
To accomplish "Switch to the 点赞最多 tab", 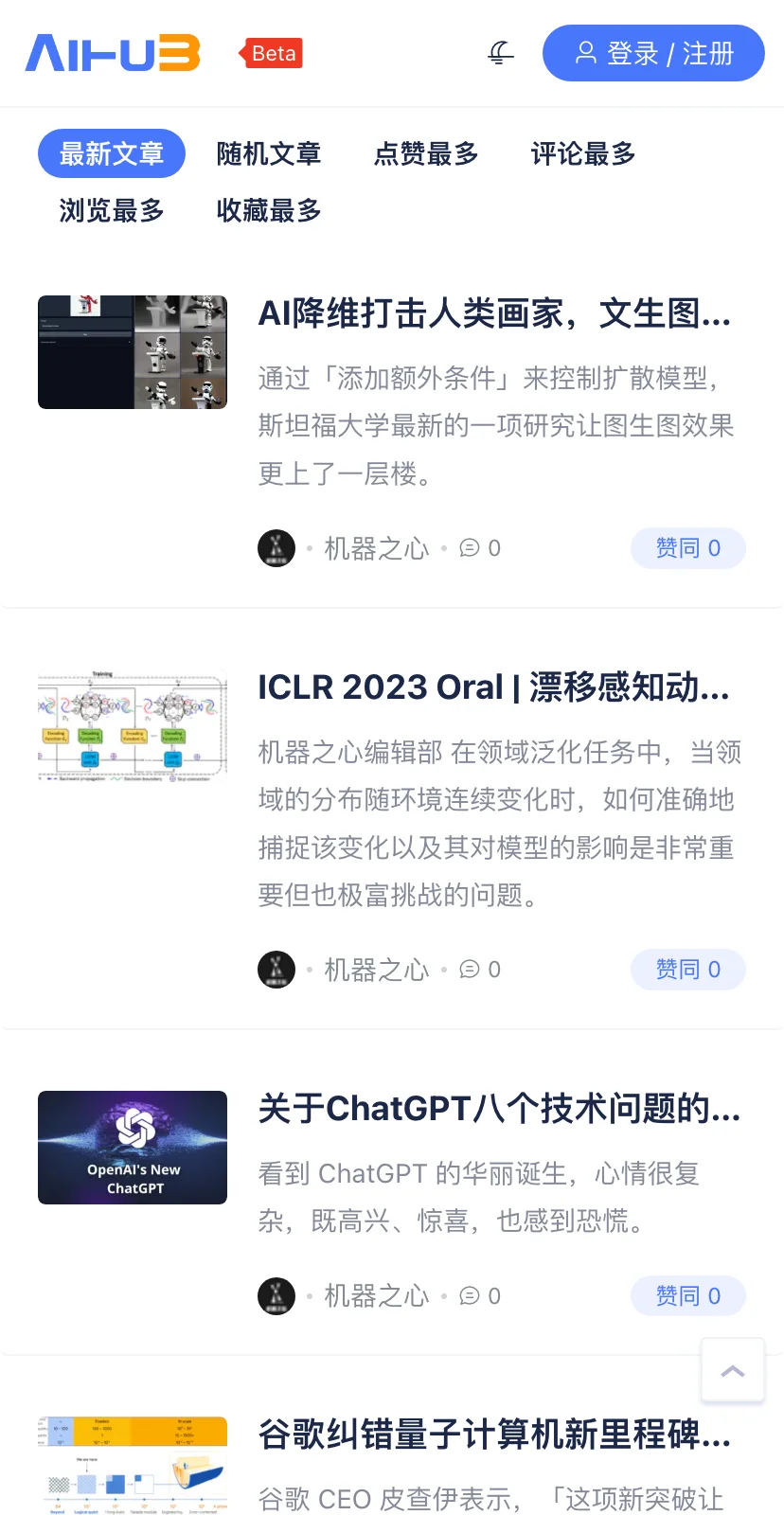I will coord(426,153).
